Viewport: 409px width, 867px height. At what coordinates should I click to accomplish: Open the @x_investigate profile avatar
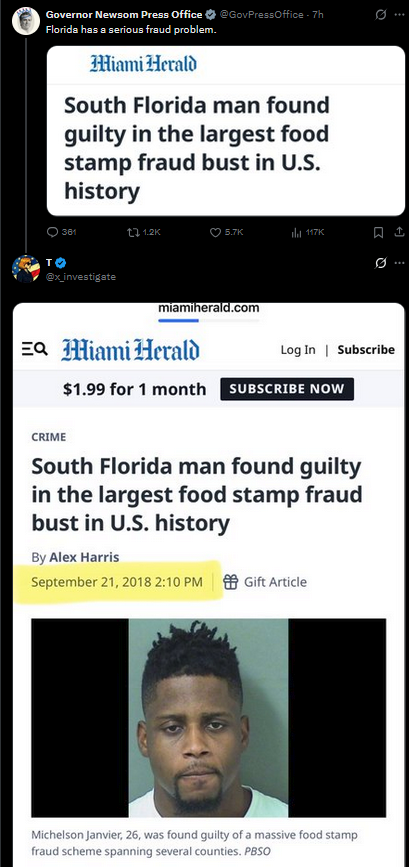coord(25,269)
